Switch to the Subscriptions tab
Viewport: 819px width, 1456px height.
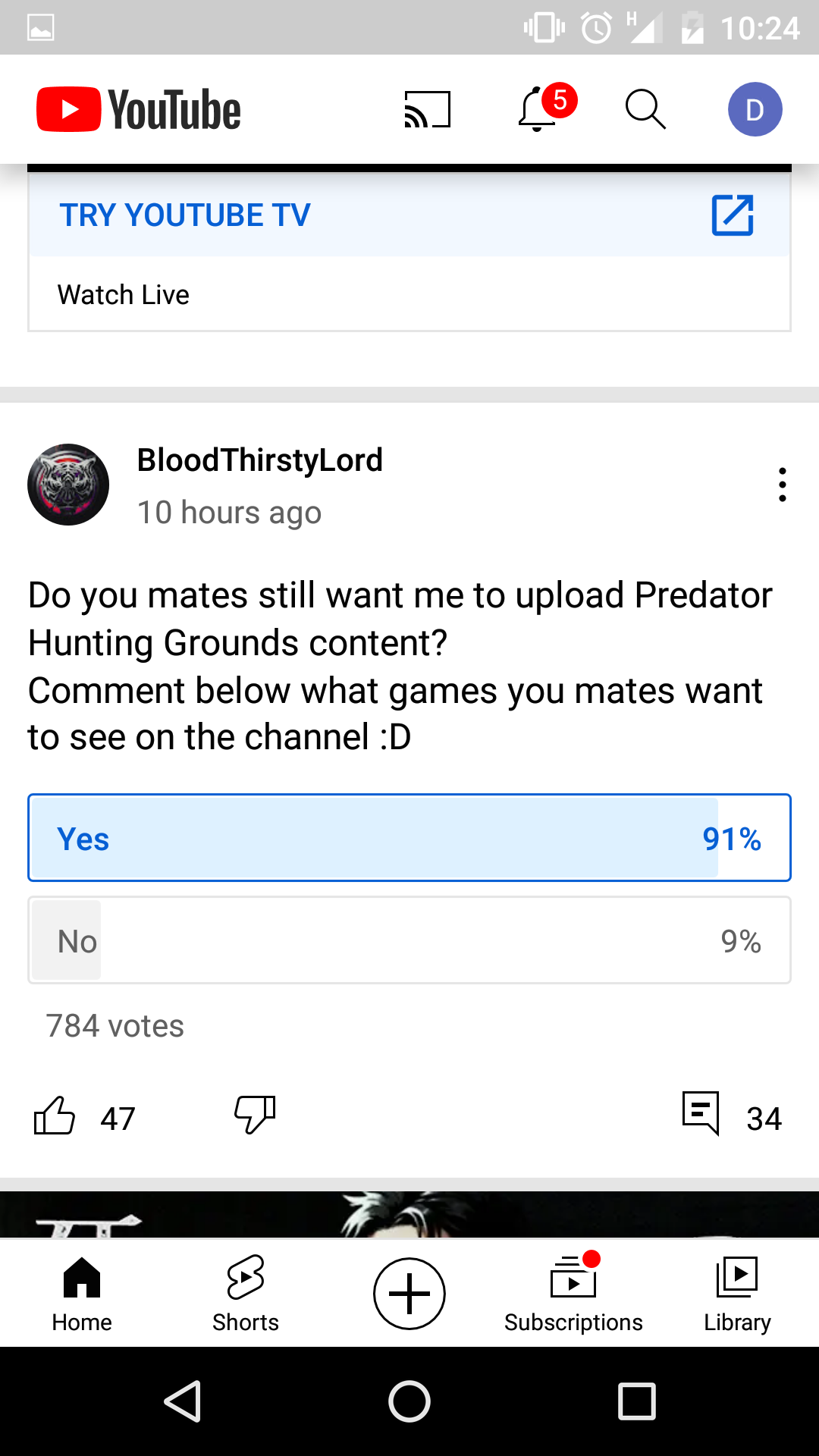pyautogui.click(x=573, y=1294)
